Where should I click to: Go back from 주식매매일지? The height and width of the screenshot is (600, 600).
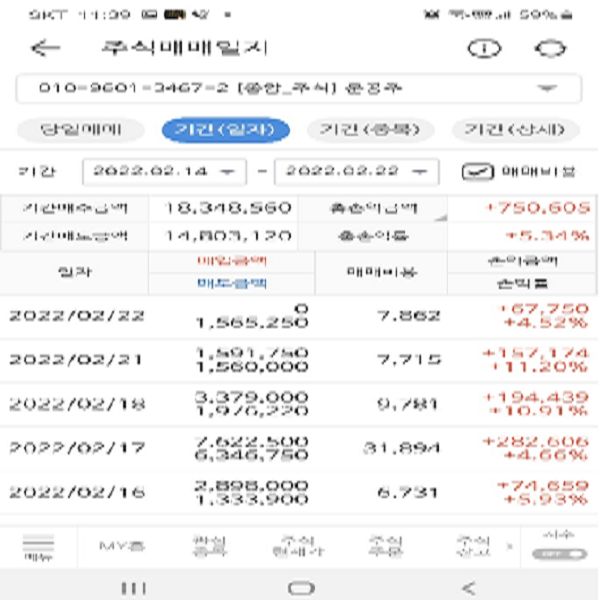46,48
